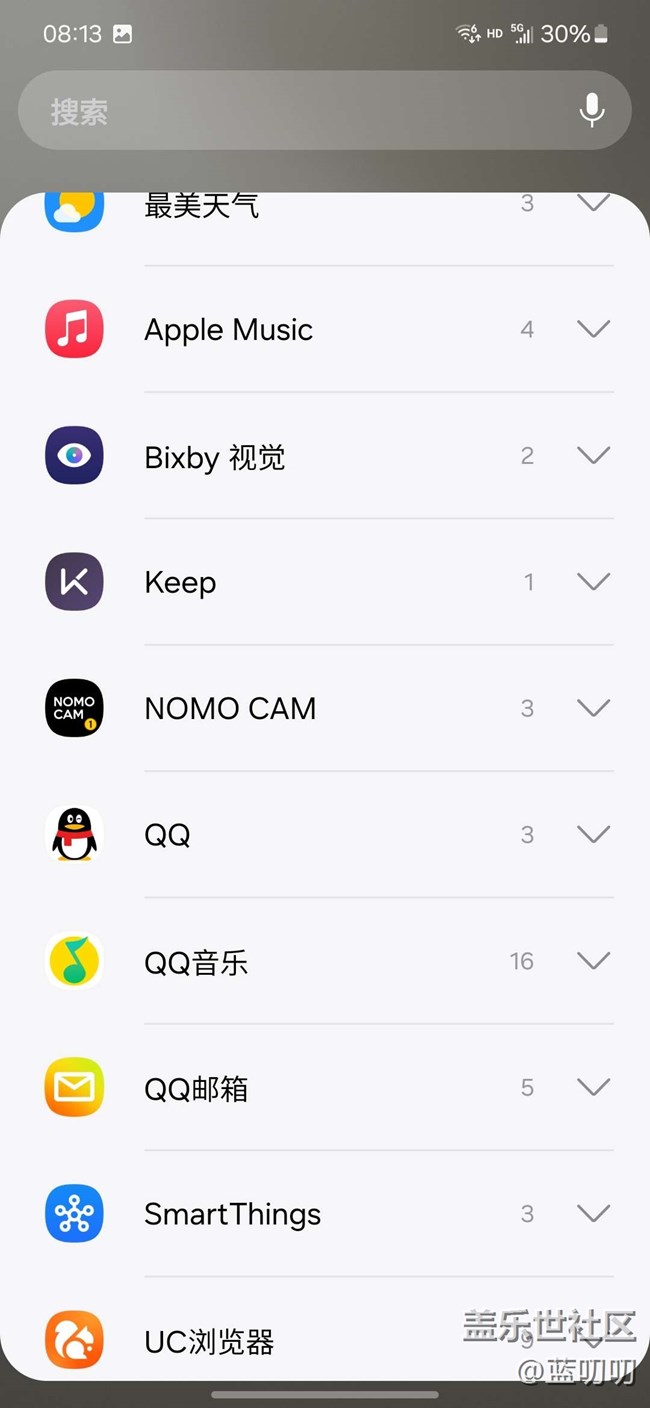The image size is (650, 1408).
Task: Expand the SmartThings row
Action: (x=593, y=1214)
